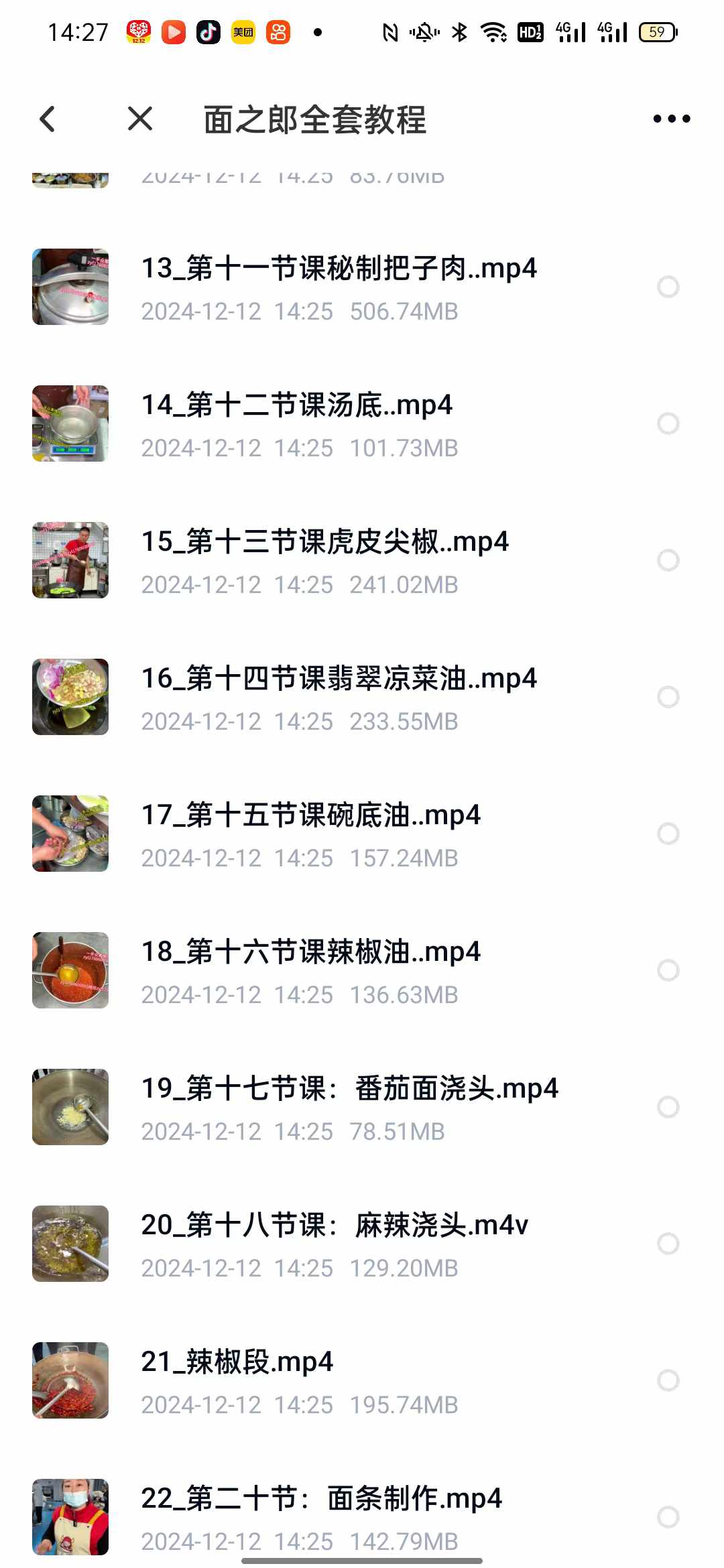
Task: Select the checkbox for 21_辣椒段.mp4
Action: tap(668, 1380)
